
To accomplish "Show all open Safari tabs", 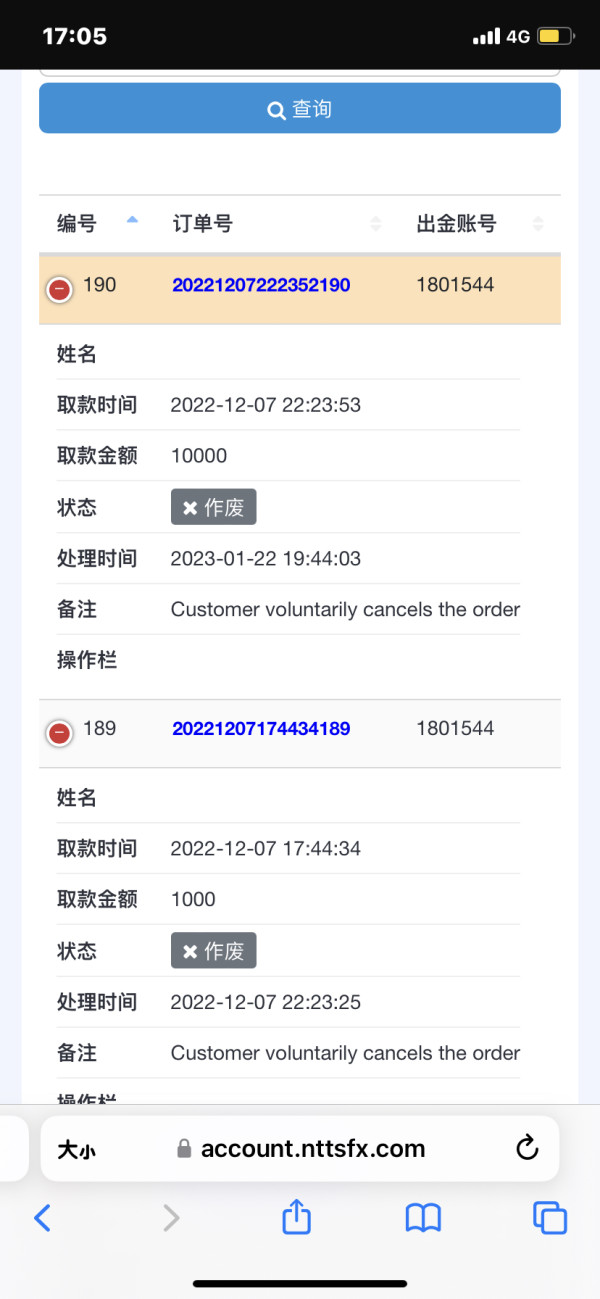I will tap(550, 1217).
